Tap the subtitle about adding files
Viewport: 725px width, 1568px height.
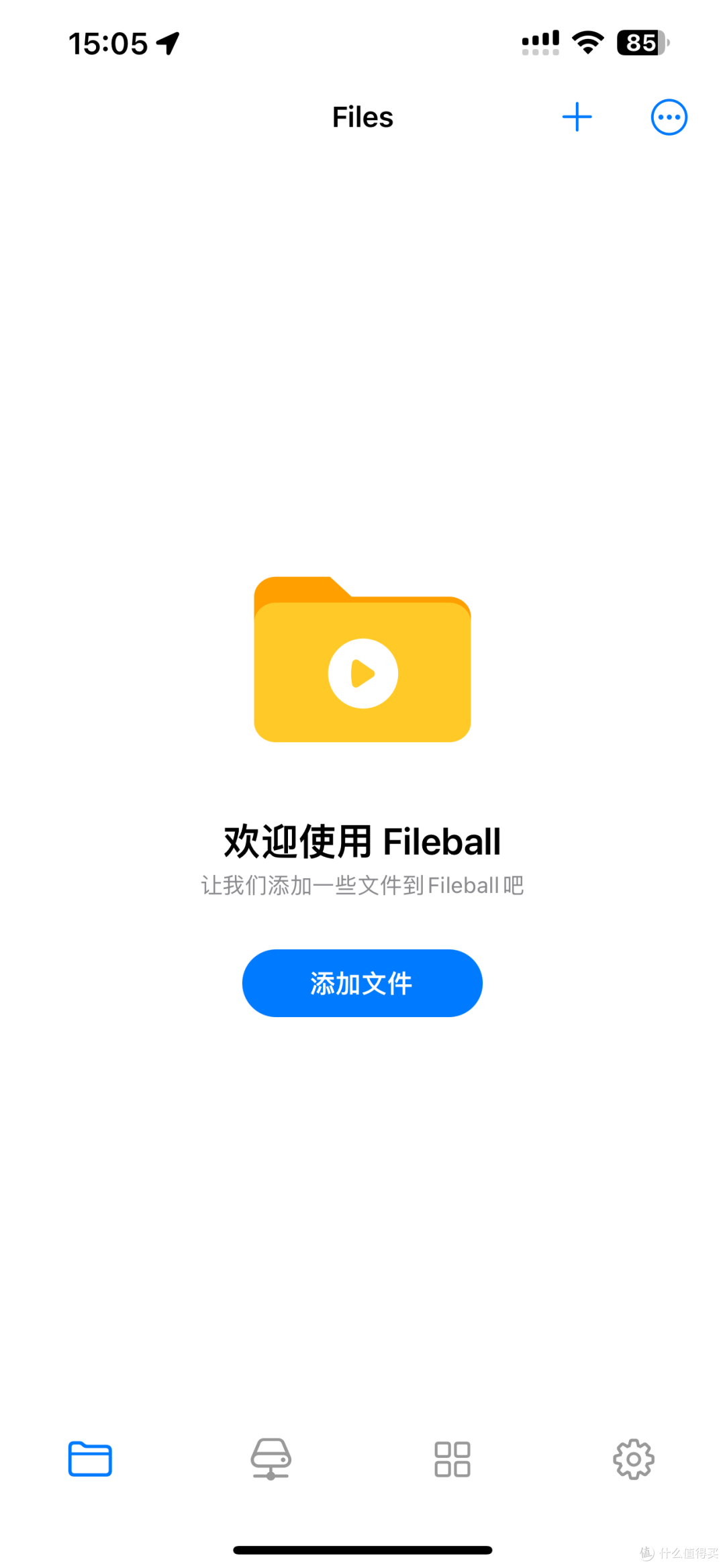click(362, 884)
